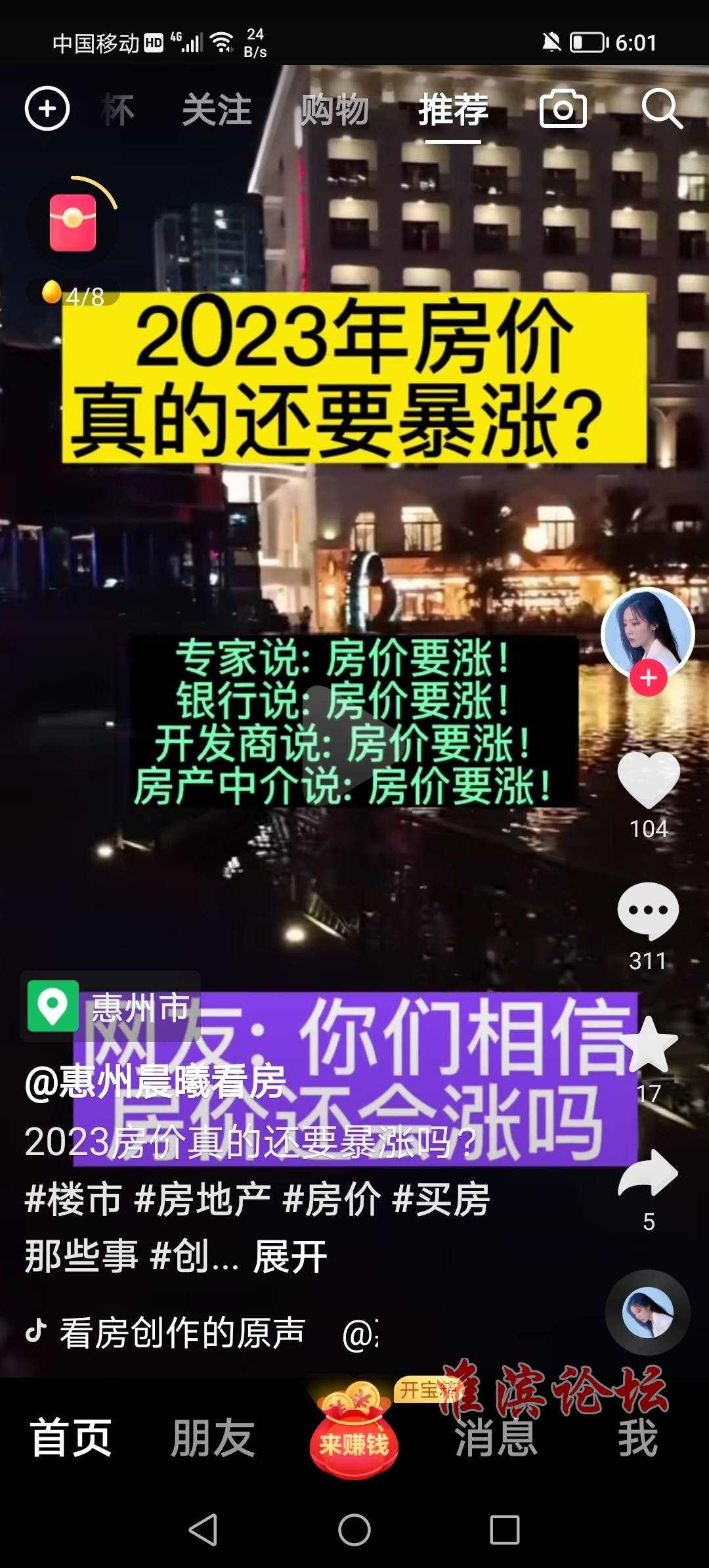Screen dimensions: 709x1568
Task: Open the 惠州市 location tag
Action: pos(112,1007)
